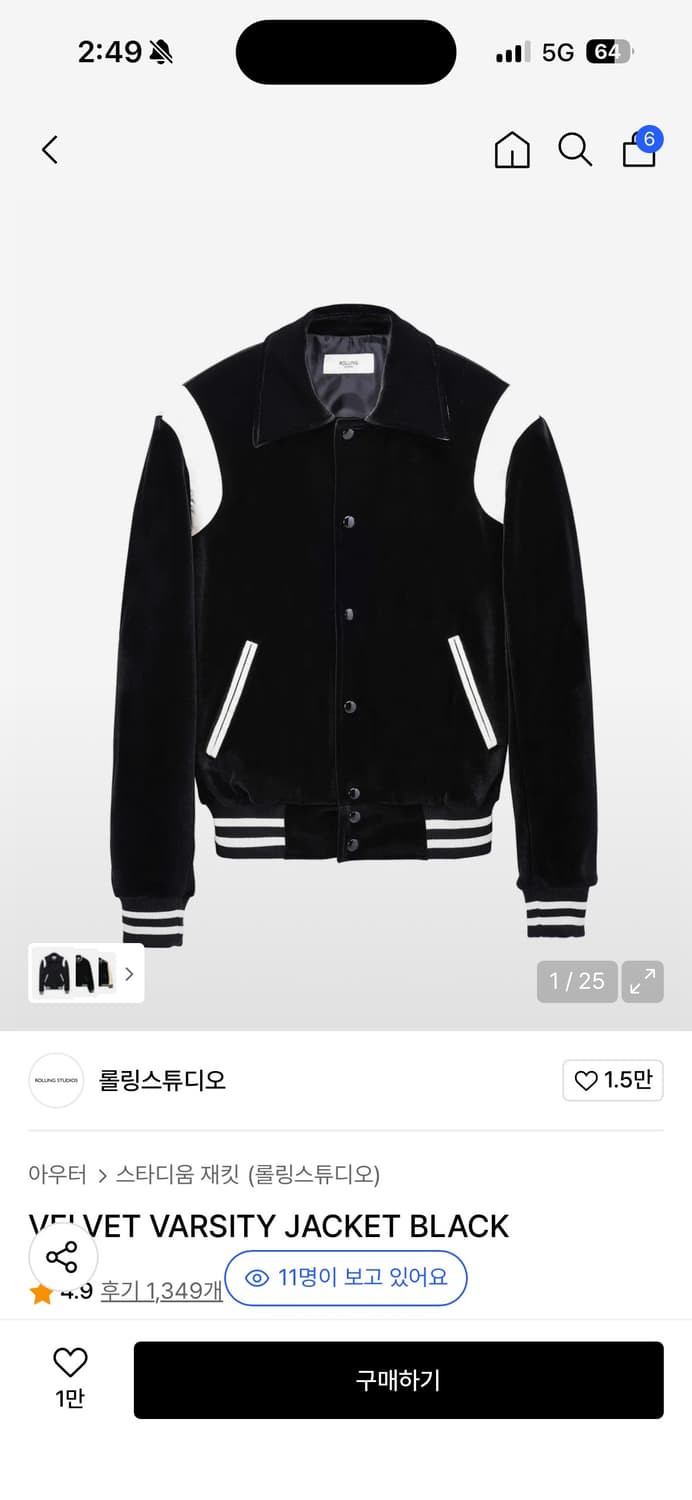Image resolution: width=692 pixels, height=1500 pixels.
Task: Open the image thumbnail strip
Action: pyautogui.click(x=86, y=973)
